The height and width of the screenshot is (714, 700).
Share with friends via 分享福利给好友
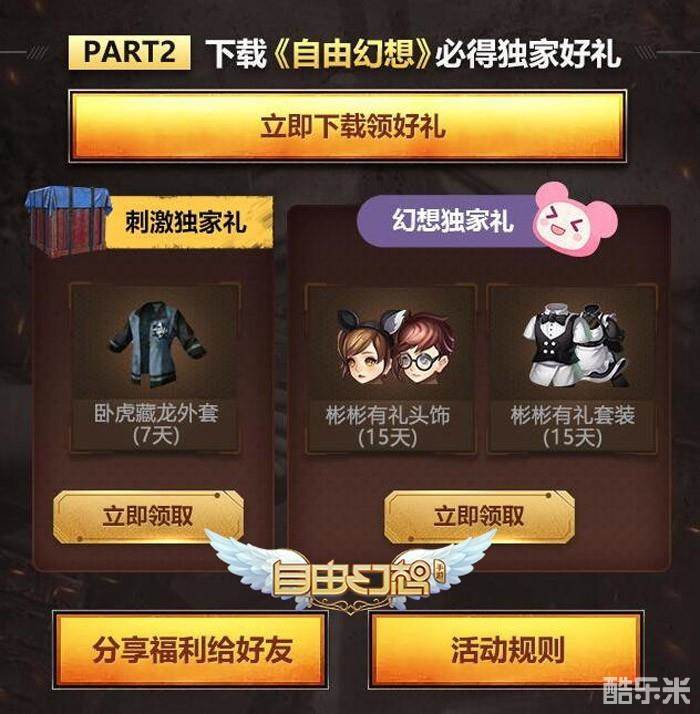coord(192,651)
